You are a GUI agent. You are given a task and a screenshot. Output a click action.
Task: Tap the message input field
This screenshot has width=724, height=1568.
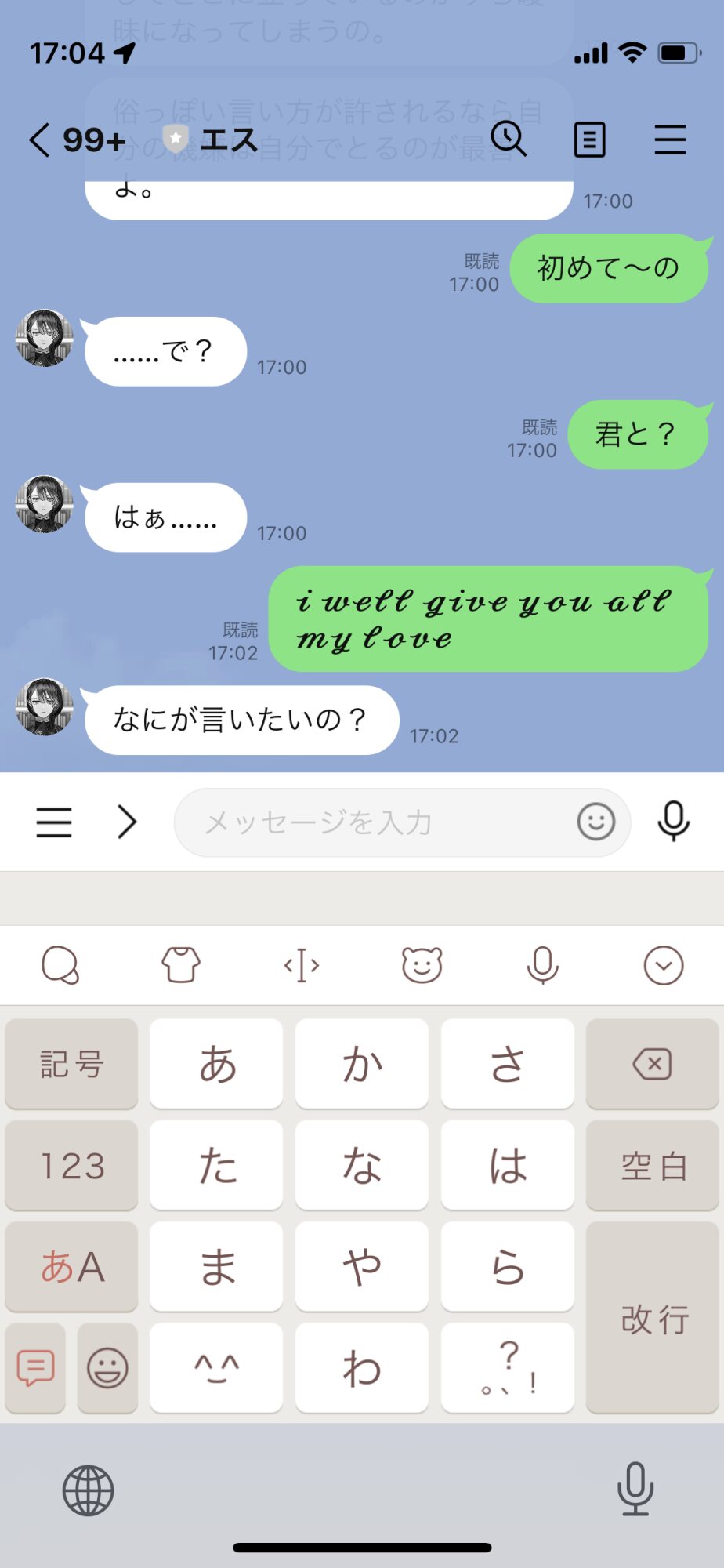click(x=376, y=822)
